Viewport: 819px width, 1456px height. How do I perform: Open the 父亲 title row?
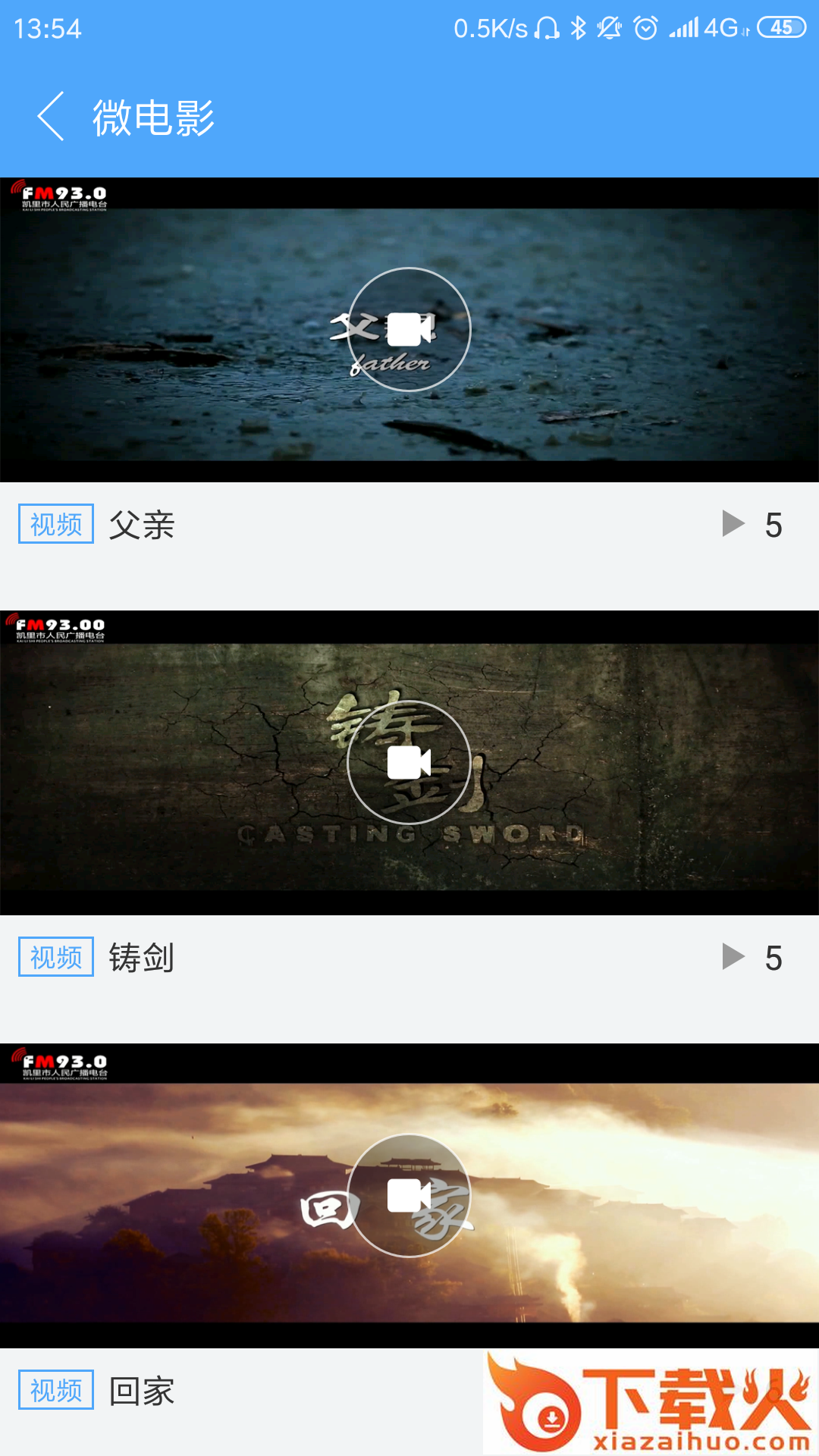(x=142, y=525)
